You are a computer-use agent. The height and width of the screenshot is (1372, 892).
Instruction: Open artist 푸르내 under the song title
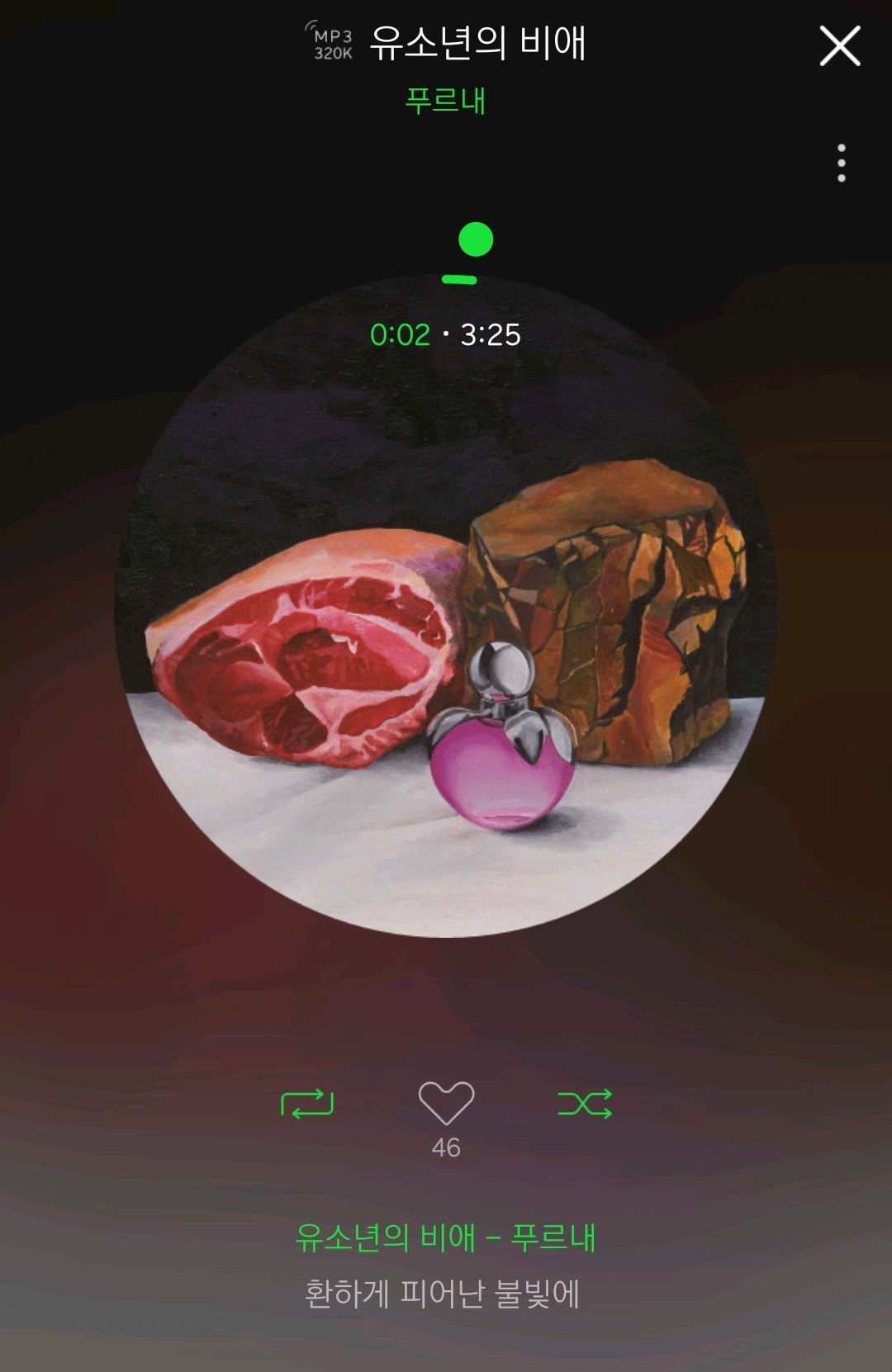445,101
